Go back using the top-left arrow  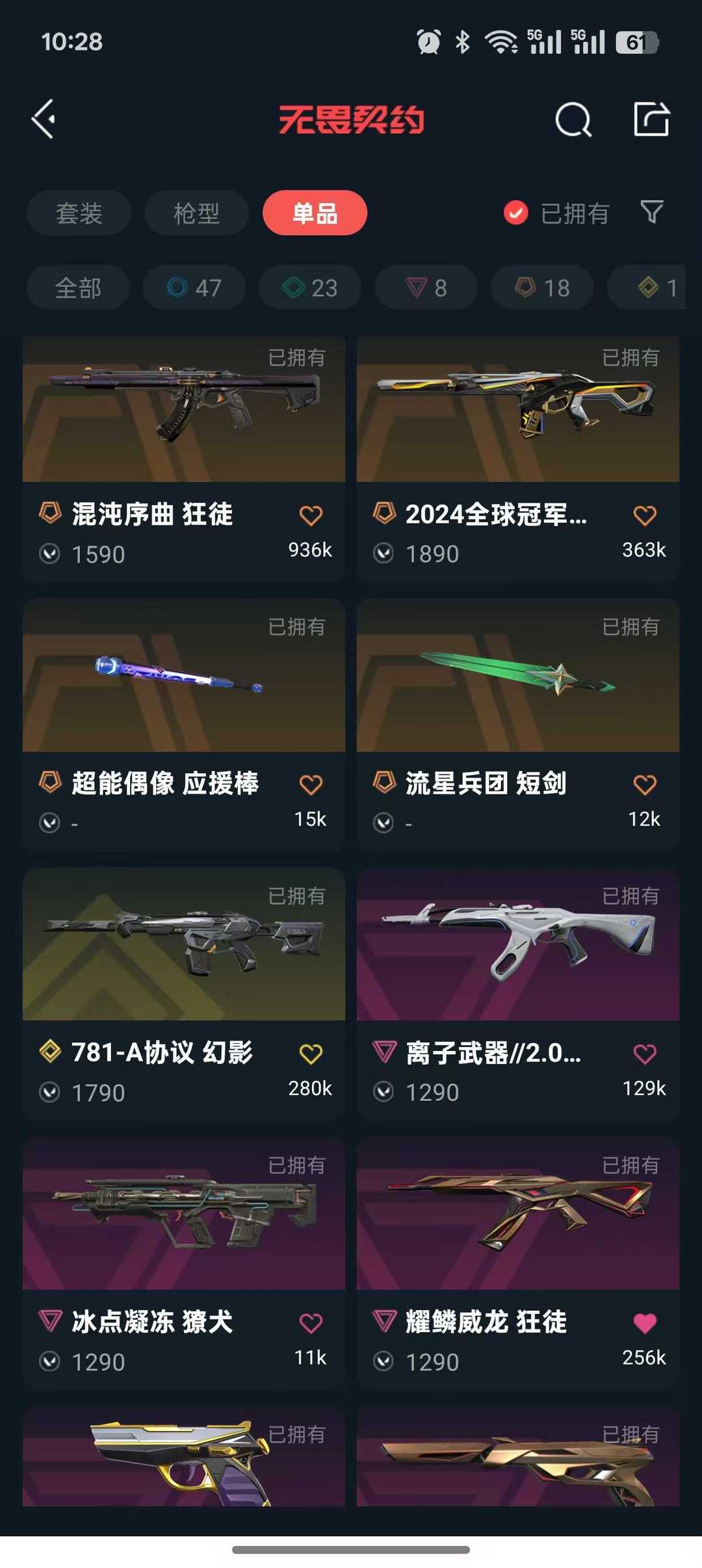coord(44,120)
